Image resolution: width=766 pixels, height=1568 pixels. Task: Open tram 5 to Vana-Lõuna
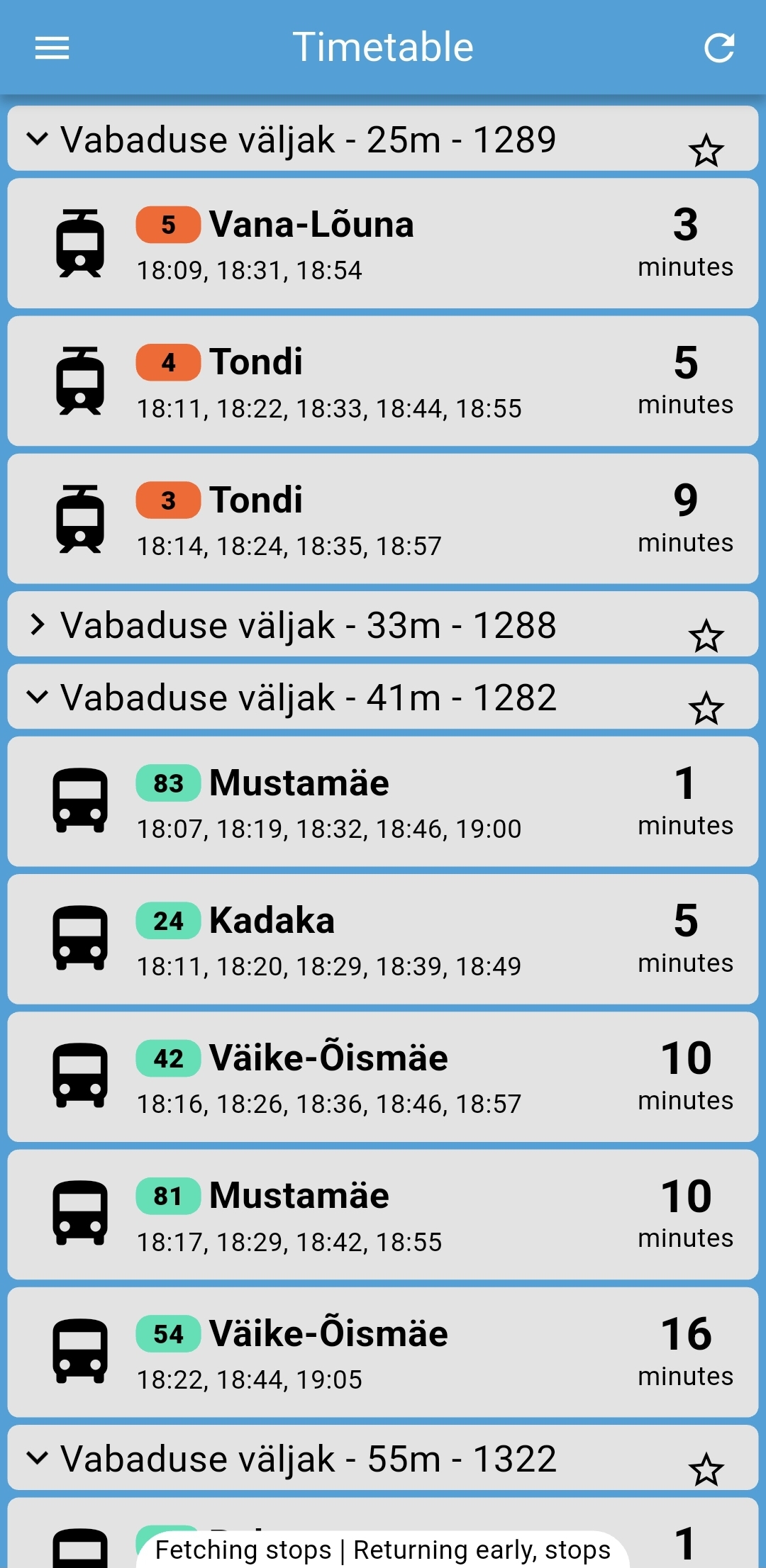coord(383,243)
